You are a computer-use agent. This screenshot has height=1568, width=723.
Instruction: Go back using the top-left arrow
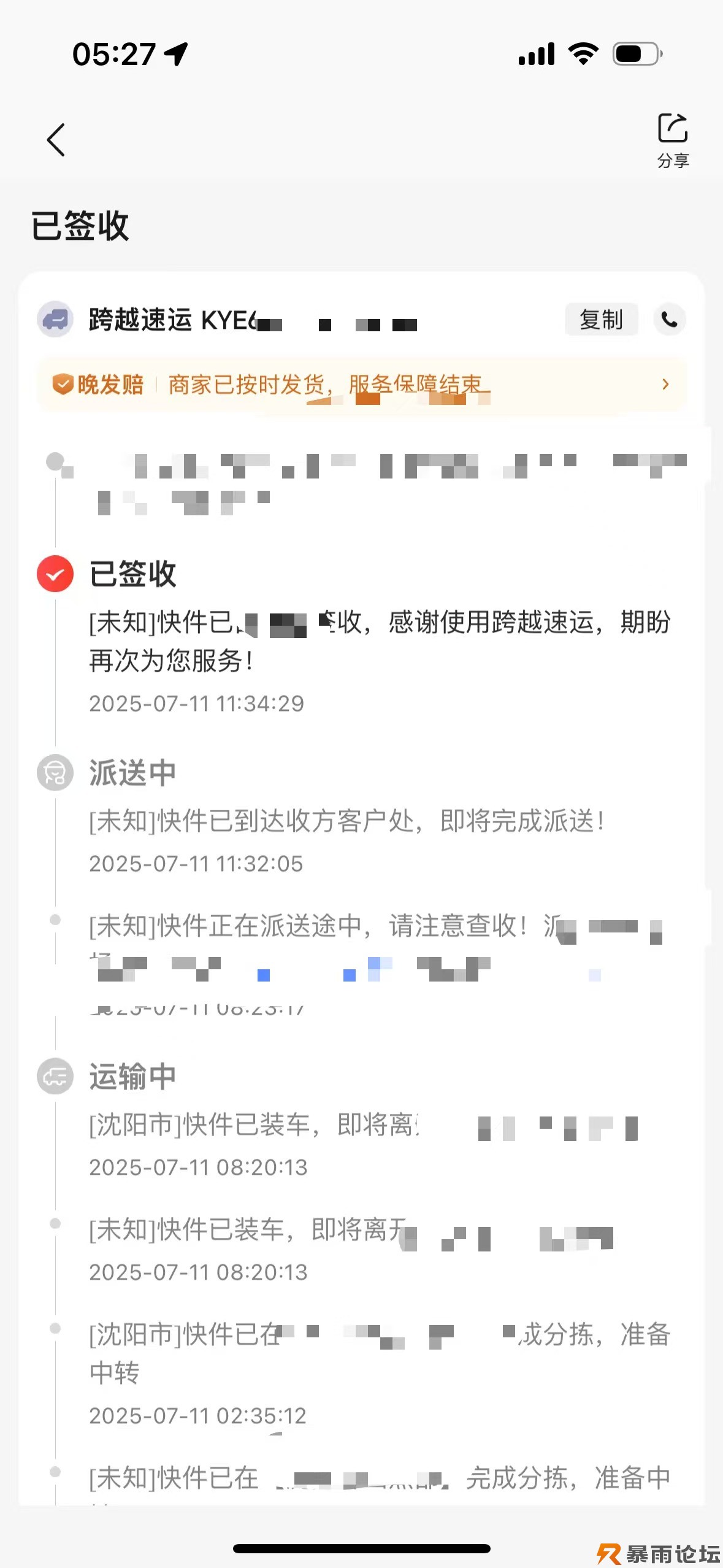coord(56,140)
